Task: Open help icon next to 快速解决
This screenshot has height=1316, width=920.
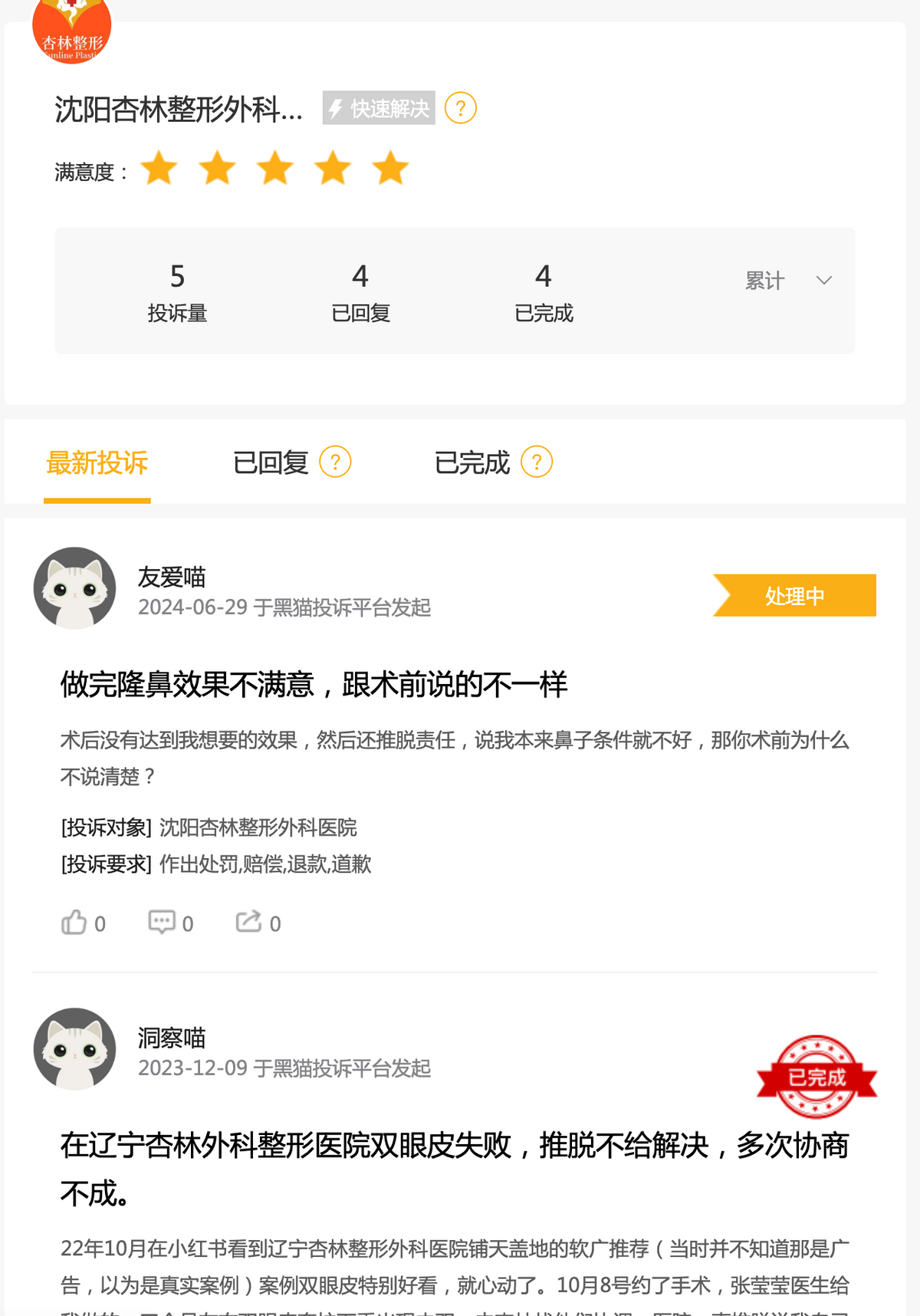Action: coord(461,108)
